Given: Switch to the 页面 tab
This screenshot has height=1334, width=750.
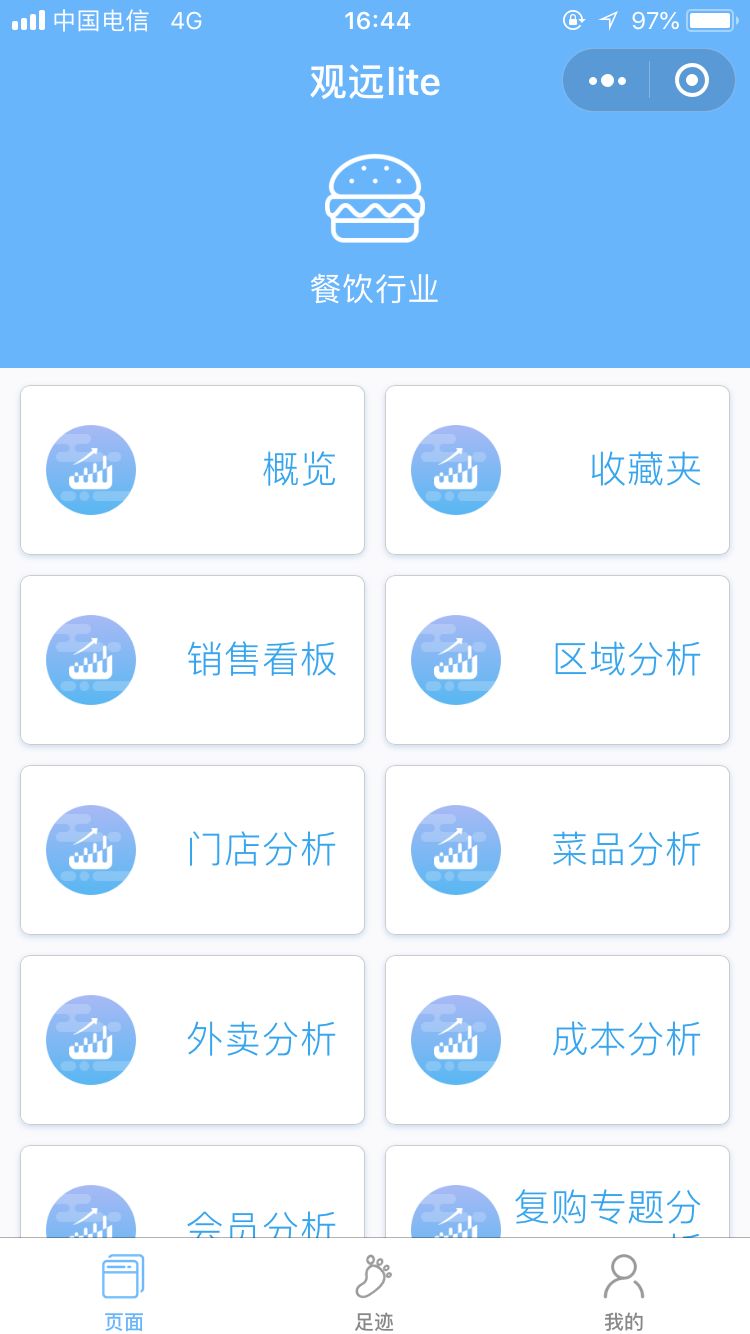Looking at the screenshot, I should click(124, 1292).
